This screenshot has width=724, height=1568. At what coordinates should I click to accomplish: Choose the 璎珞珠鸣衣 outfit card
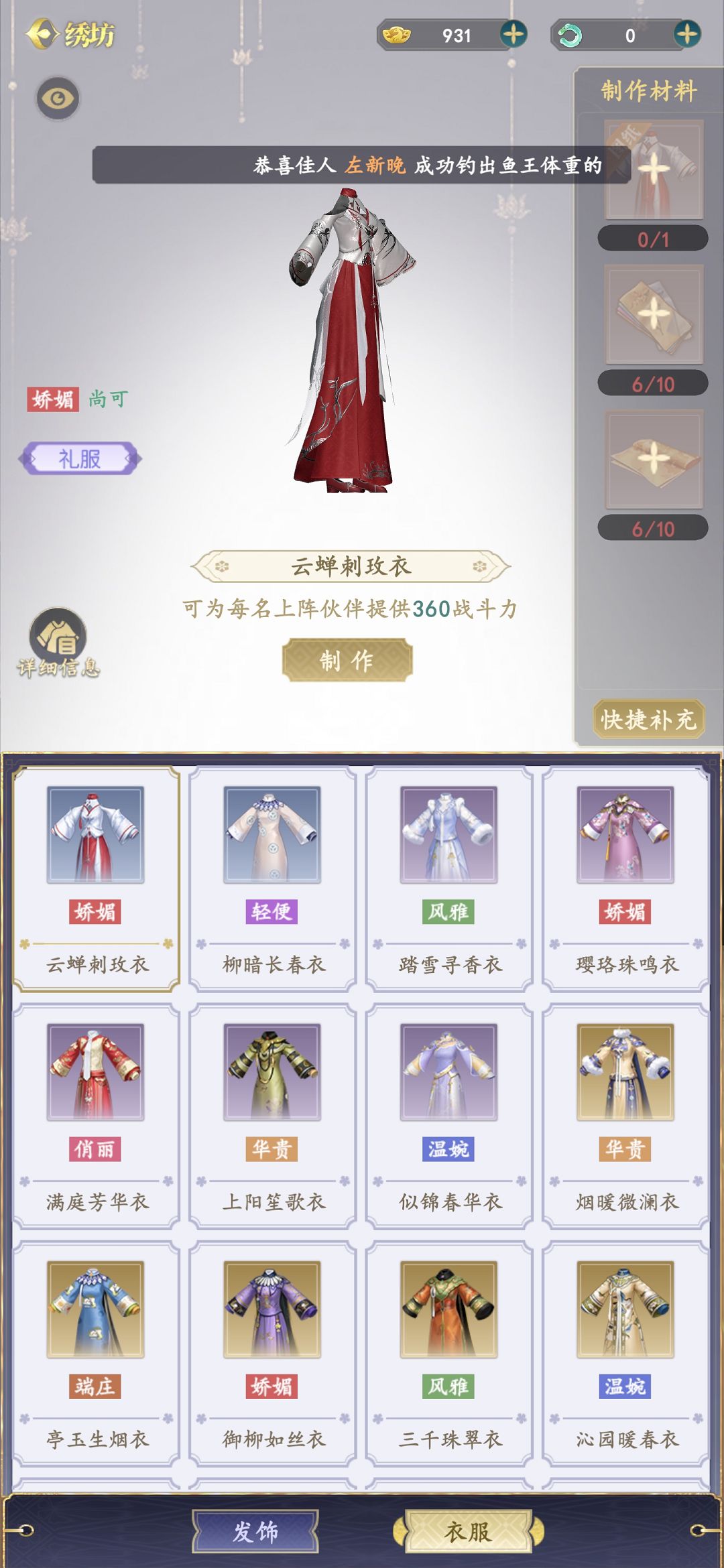(x=625, y=878)
